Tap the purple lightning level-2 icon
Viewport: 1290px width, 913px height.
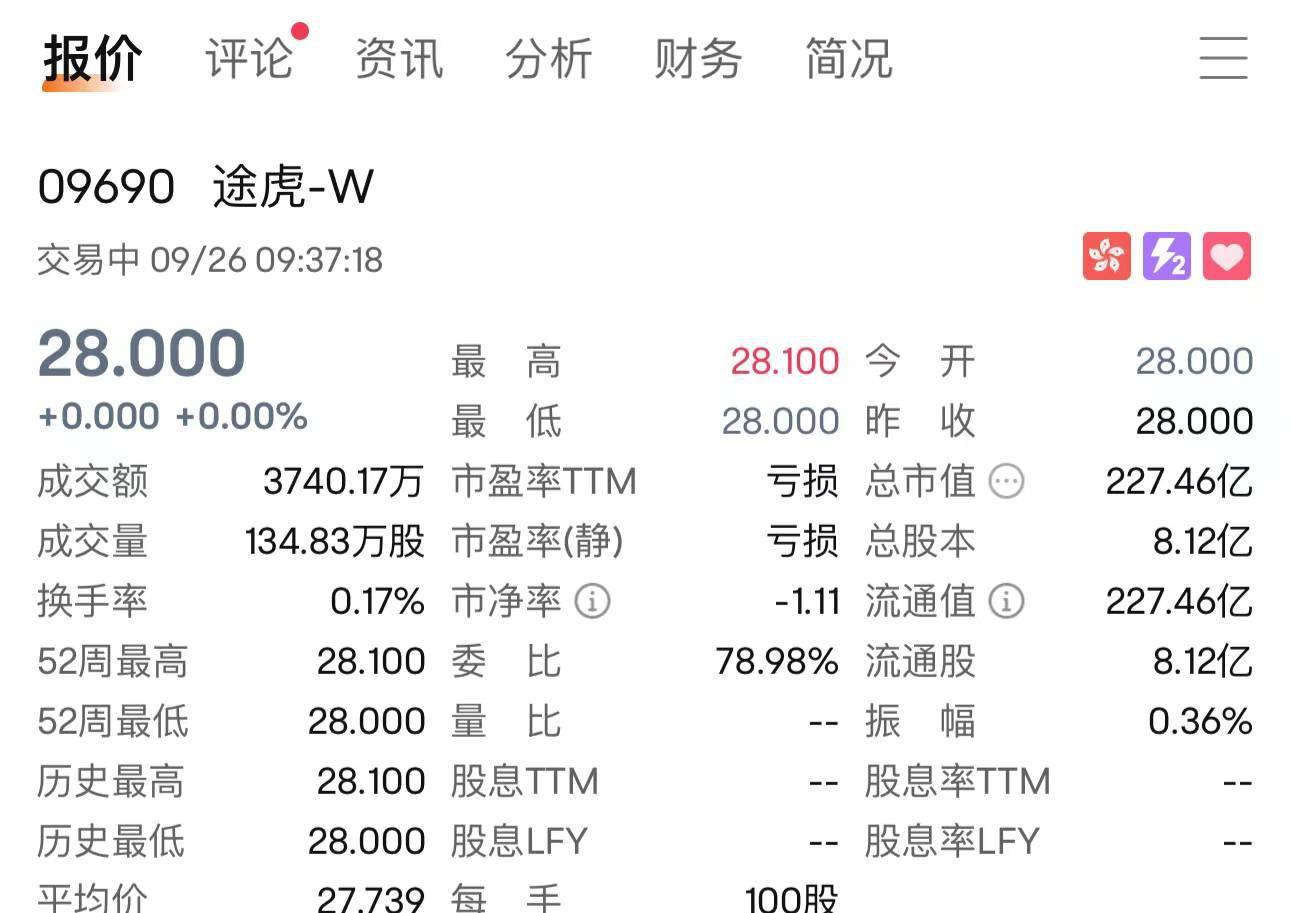click(x=1167, y=257)
